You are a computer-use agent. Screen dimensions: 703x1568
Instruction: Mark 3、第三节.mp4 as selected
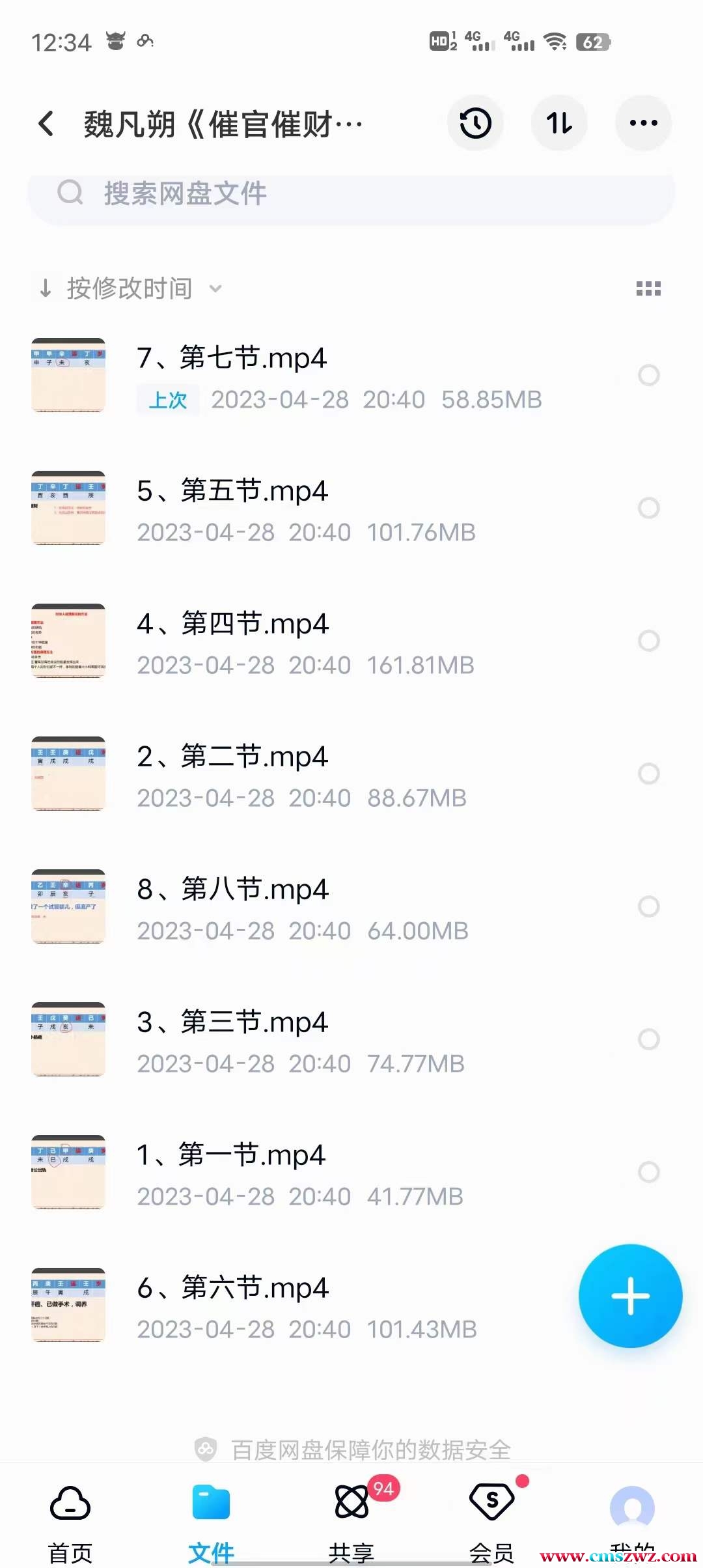(649, 1039)
